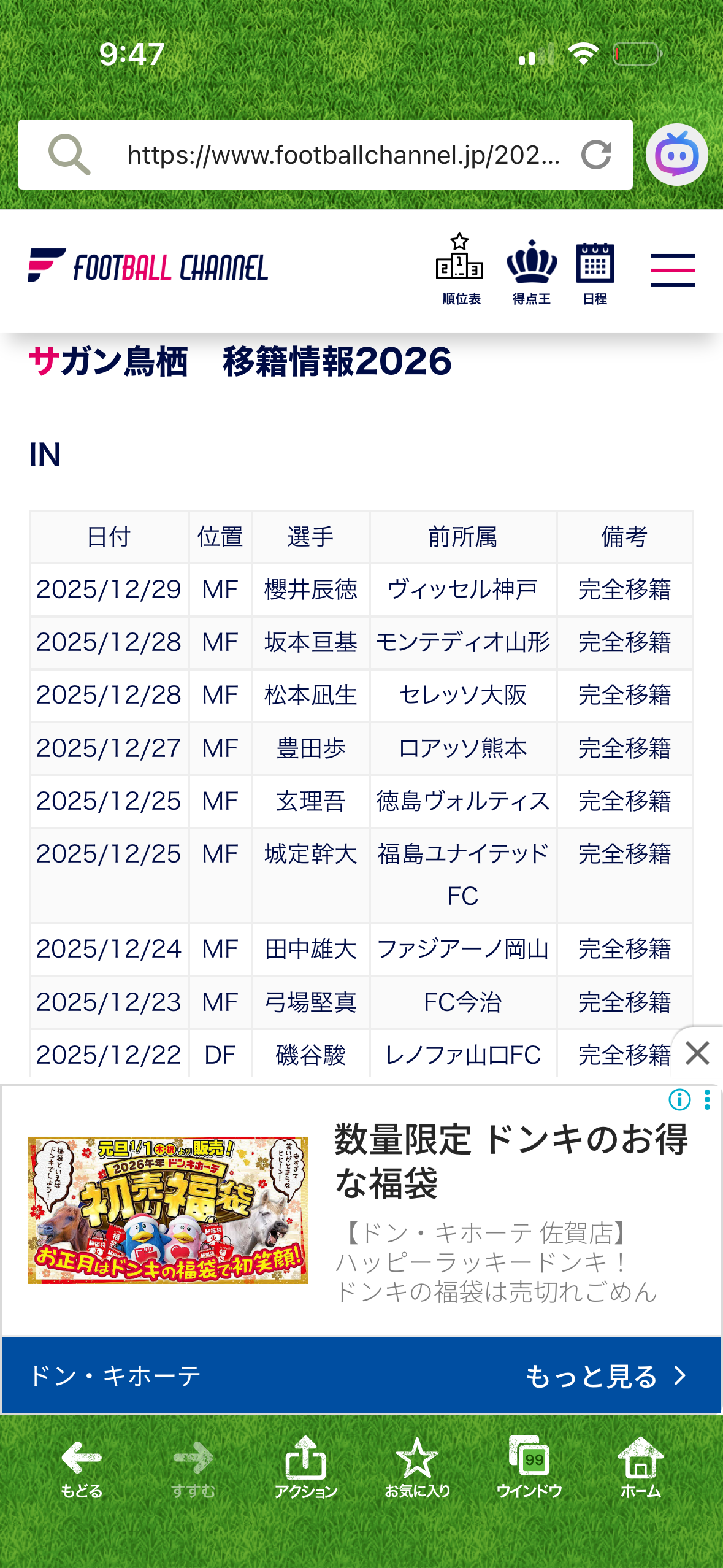Image resolution: width=723 pixels, height=1568 pixels.
Task: Go to browser ホーム
Action: point(640,1467)
